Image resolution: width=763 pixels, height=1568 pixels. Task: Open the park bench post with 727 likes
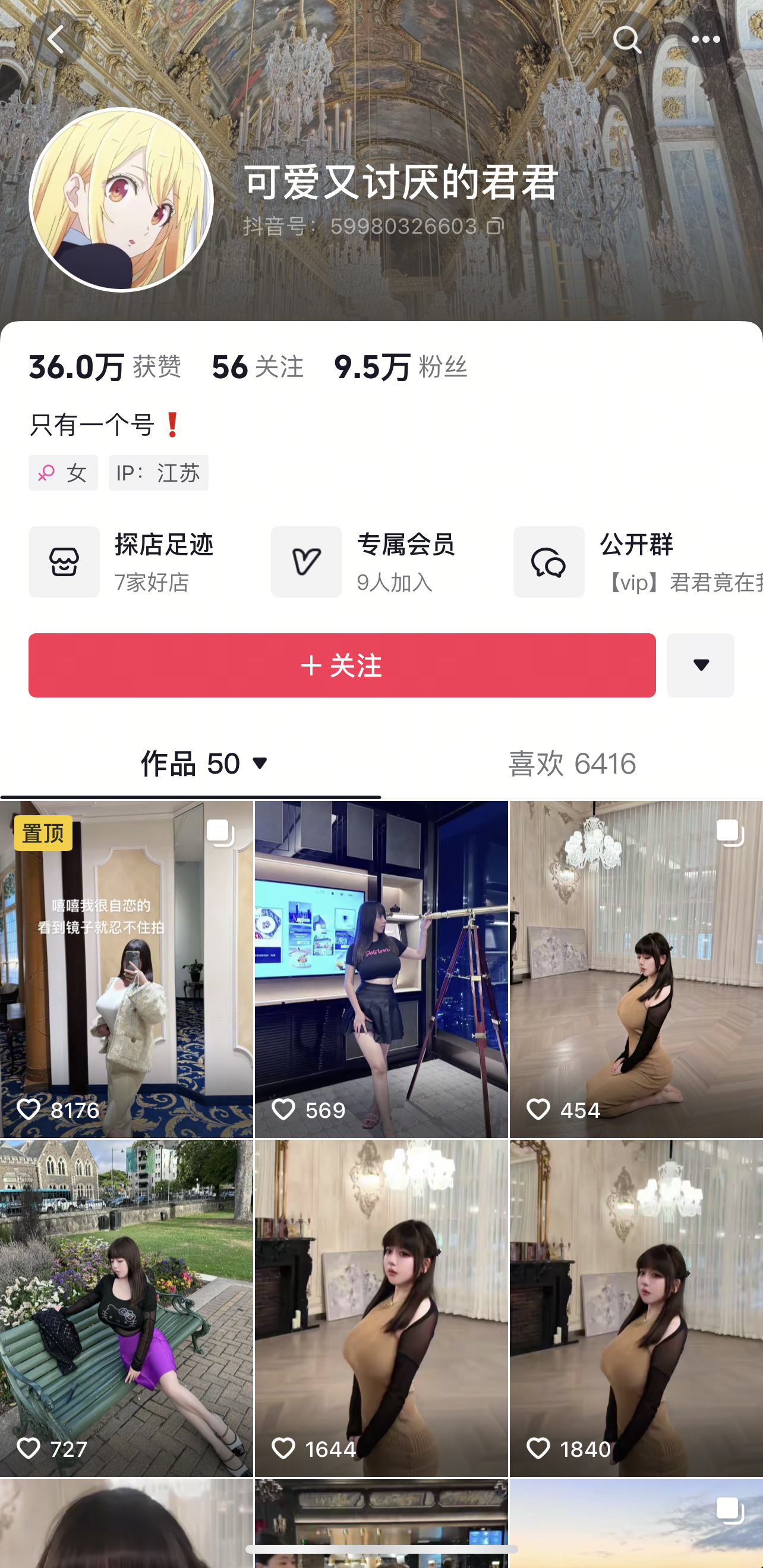click(x=127, y=1308)
